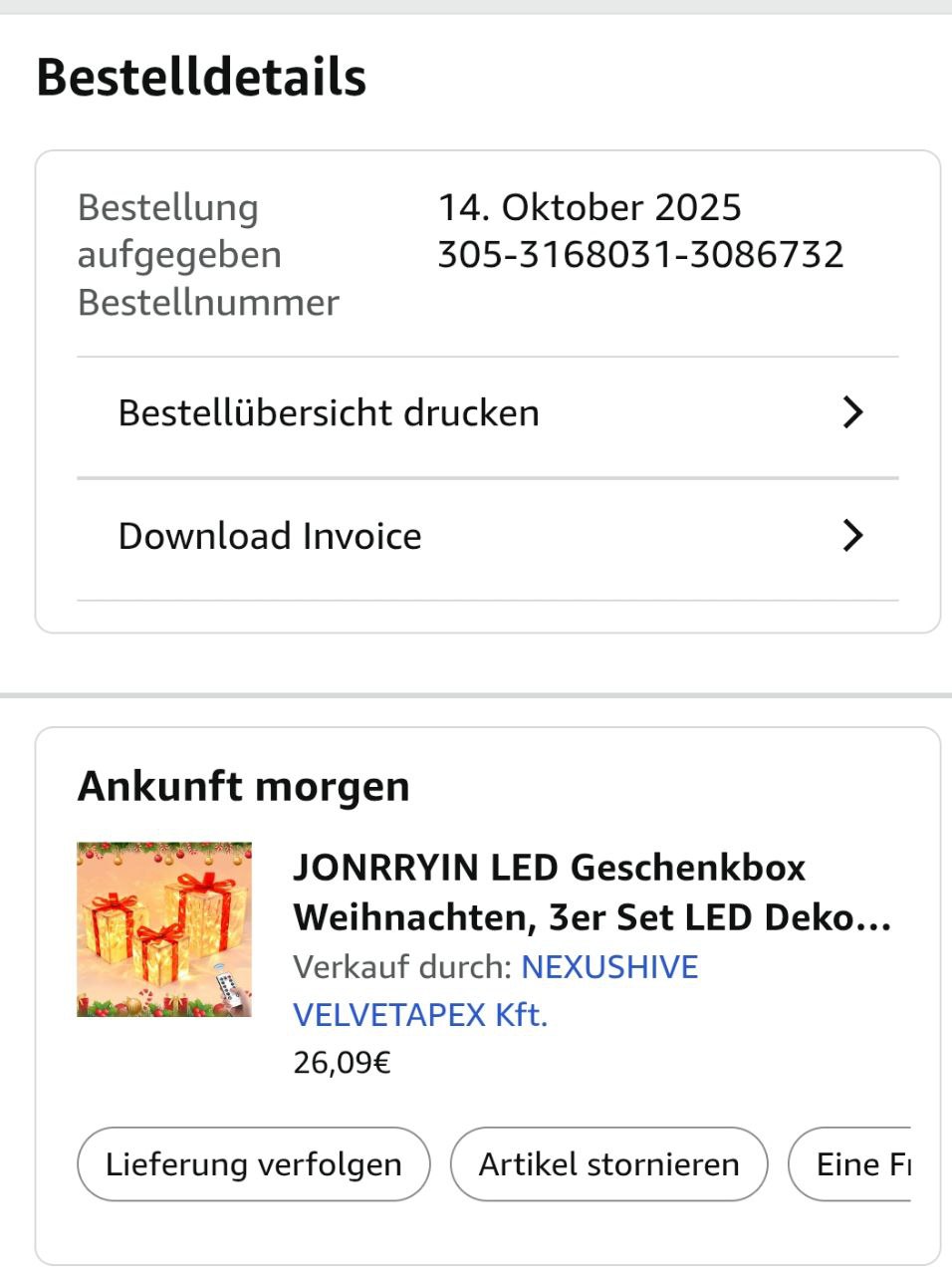Open seller link NEXUSHIVE VELVETAPEX Kft.
The width and height of the screenshot is (952, 1275).
tap(608, 967)
